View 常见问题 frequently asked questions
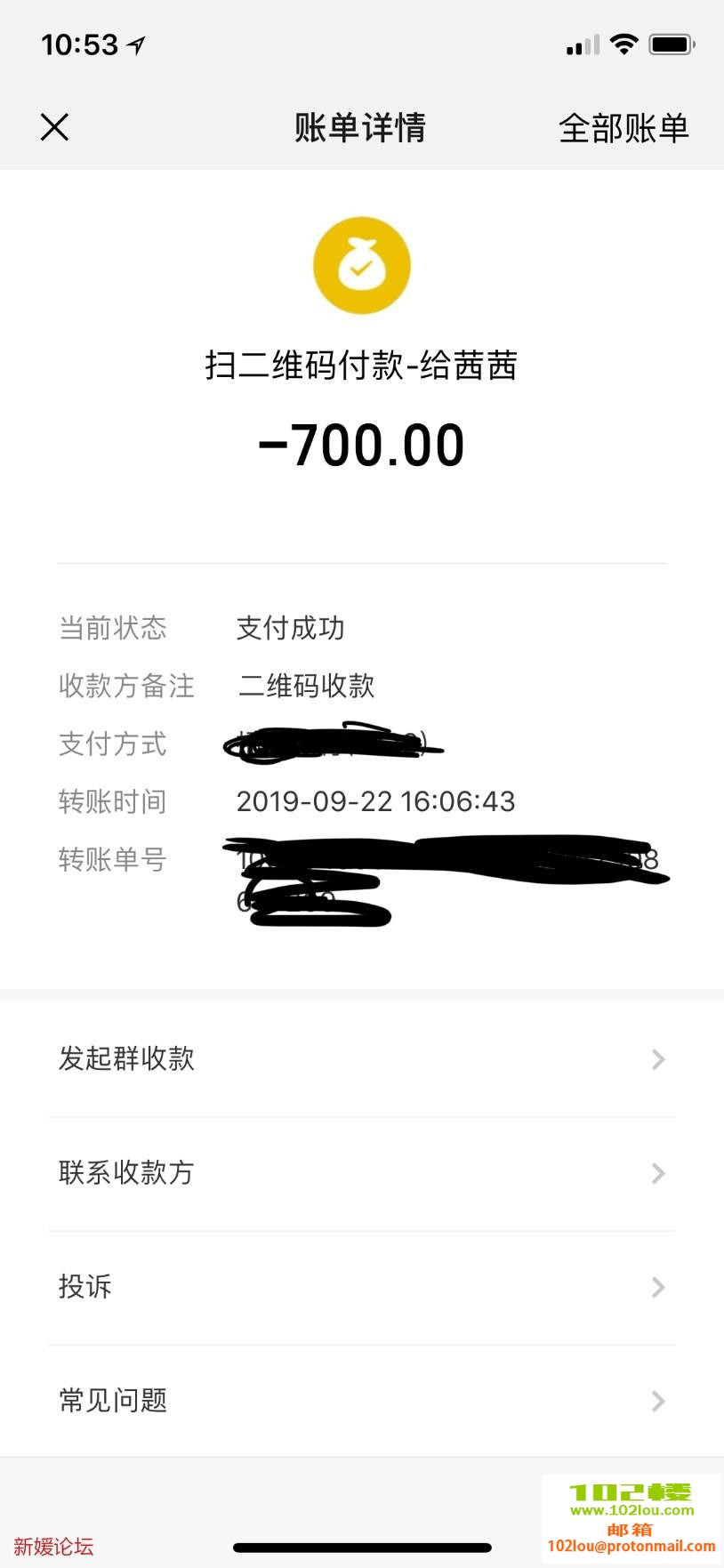The width and height of the screenshot is (724, 1568). [361, 1401]
